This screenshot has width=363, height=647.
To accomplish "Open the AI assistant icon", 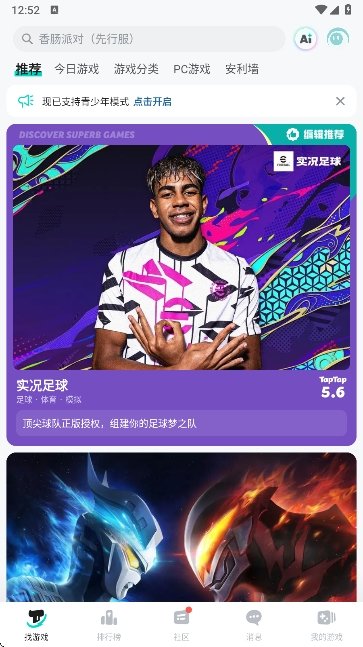I will point(306,39).
